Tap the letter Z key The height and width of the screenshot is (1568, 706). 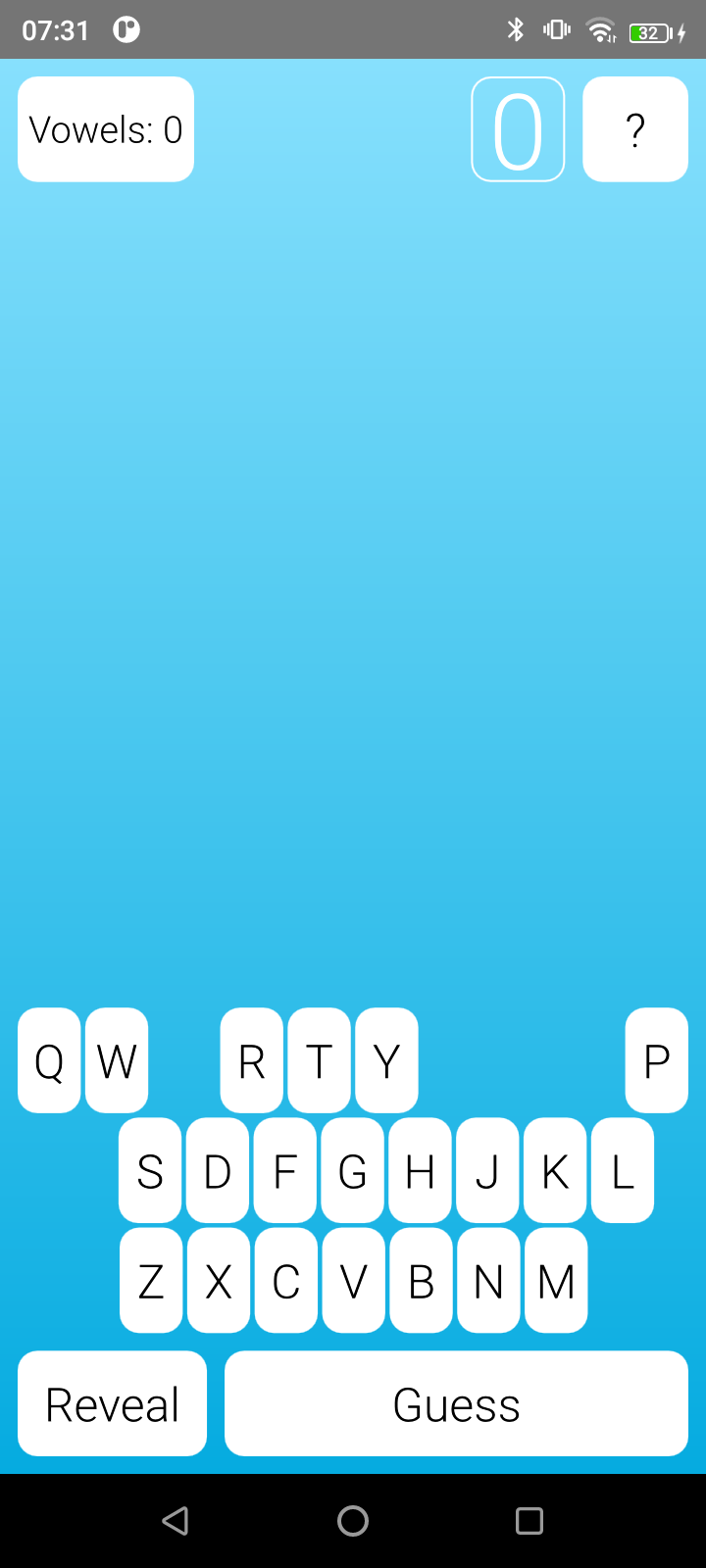[x=151, y=1280]
